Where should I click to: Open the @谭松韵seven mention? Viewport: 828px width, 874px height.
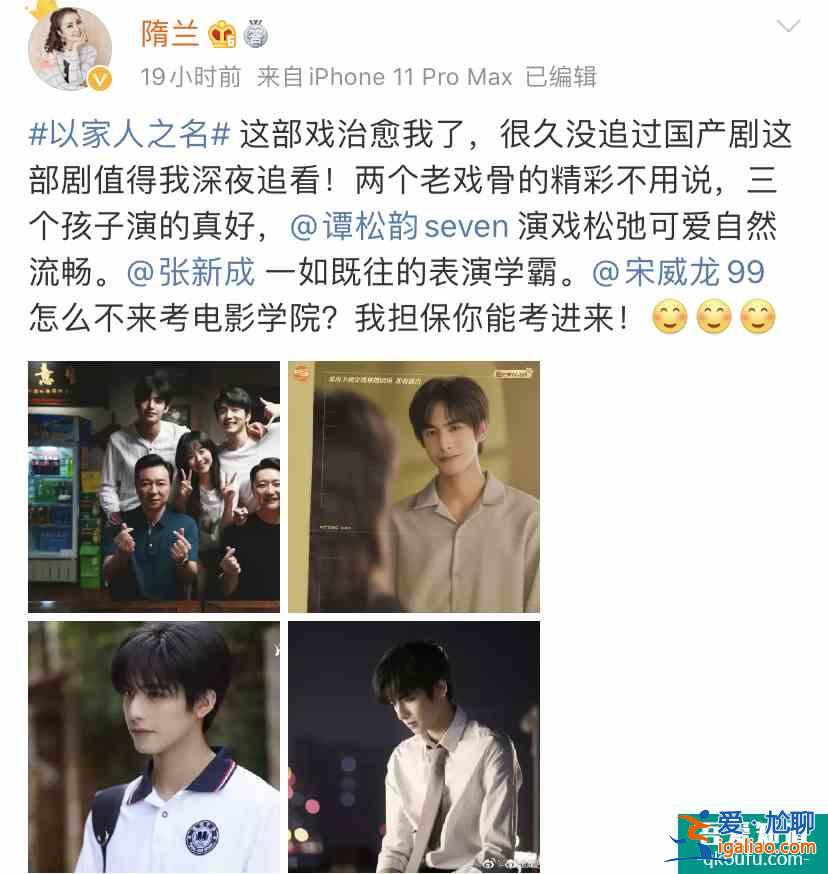(399, 226)
